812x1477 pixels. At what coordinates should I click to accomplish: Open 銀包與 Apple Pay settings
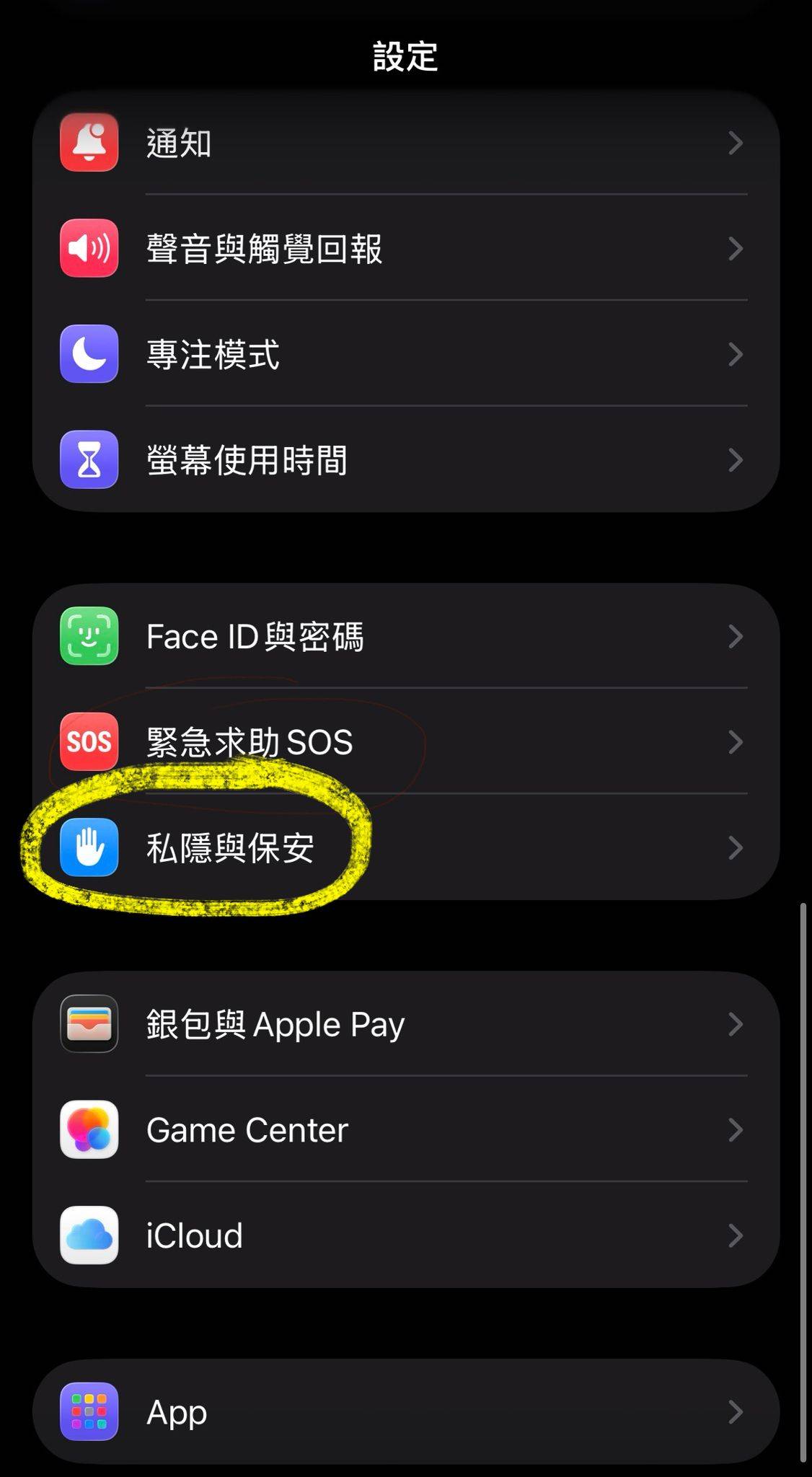click(404, 1024)
